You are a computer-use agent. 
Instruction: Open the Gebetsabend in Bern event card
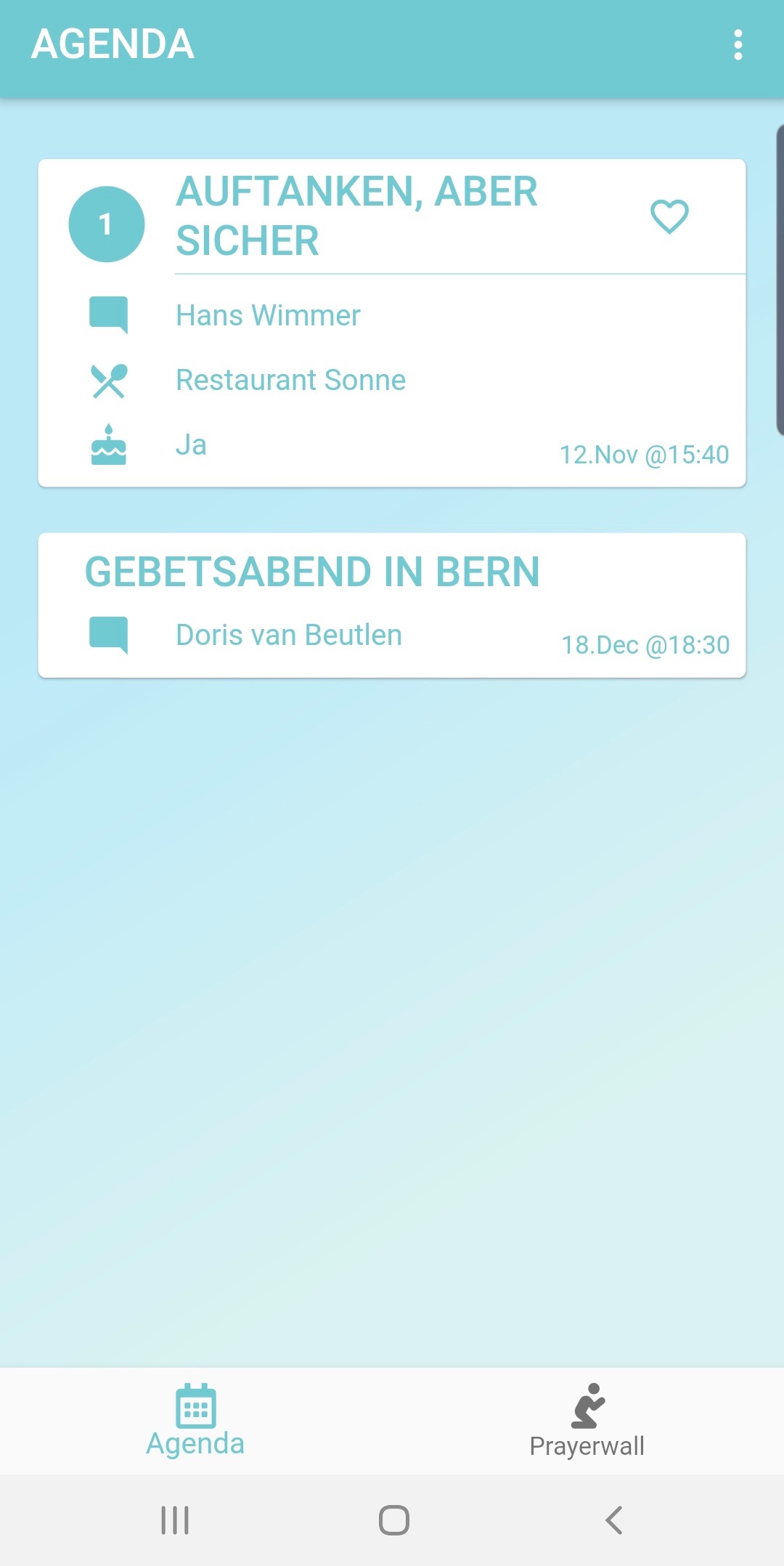pos(392,605)
